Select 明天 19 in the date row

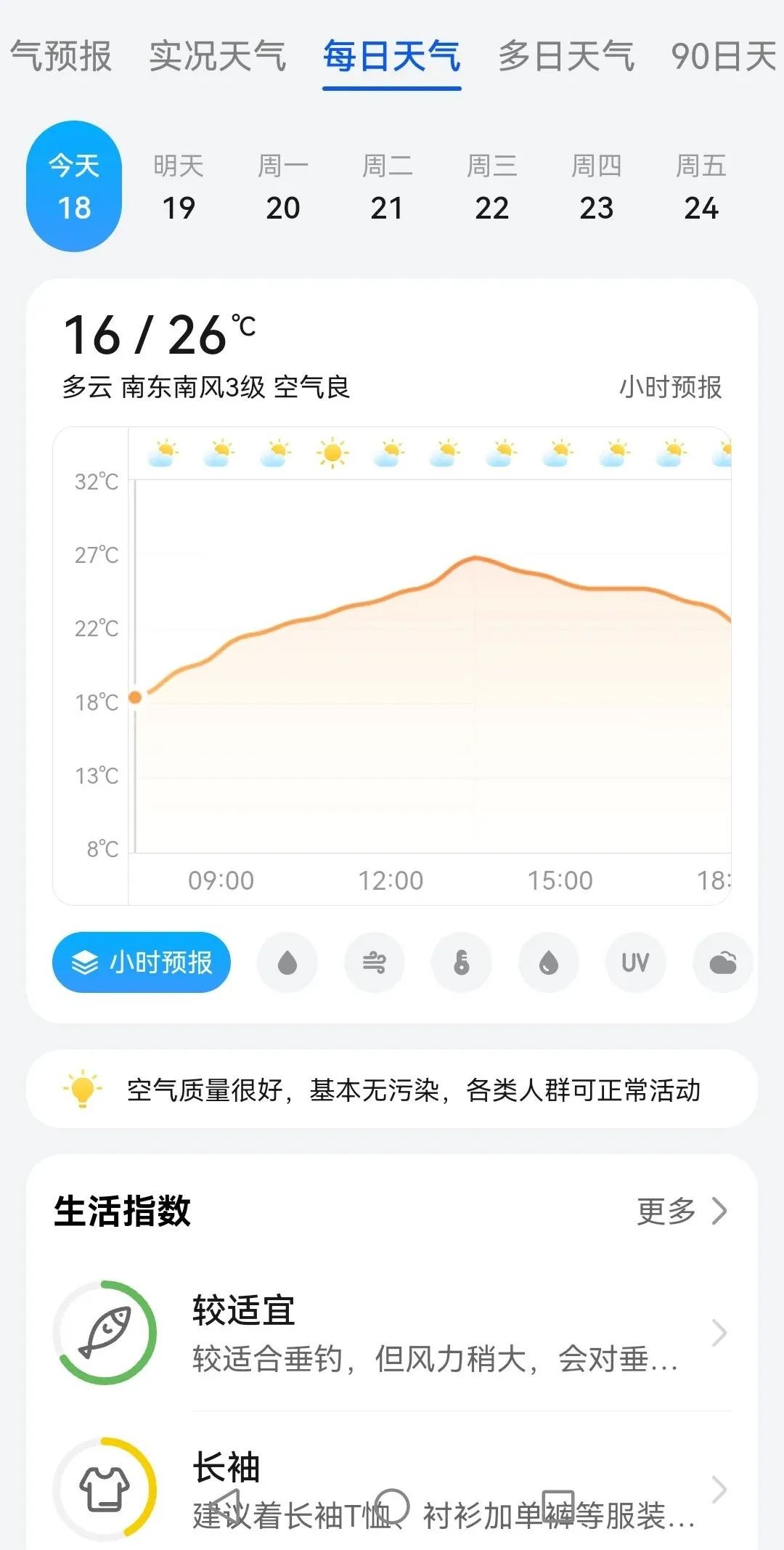click(x=179, y=187)
